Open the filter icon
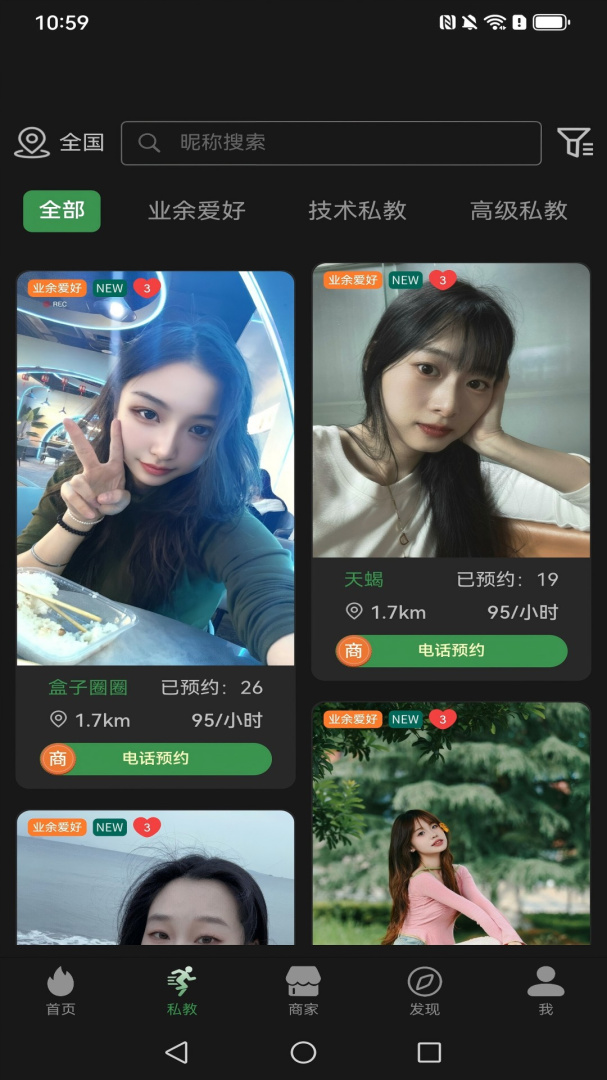 tap(574, 143)
